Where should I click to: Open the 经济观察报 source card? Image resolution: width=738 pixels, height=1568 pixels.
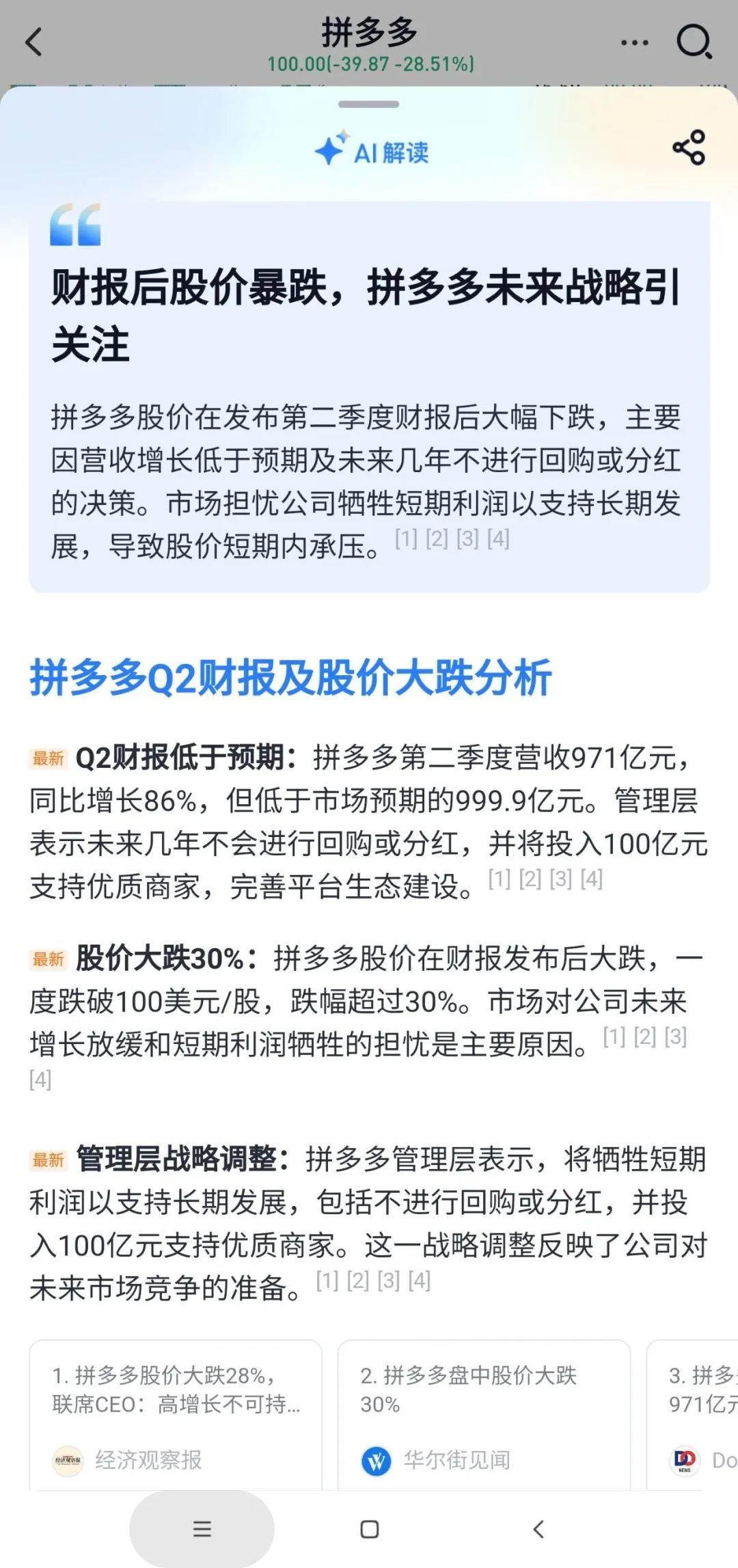click(x=176, y=1416)
